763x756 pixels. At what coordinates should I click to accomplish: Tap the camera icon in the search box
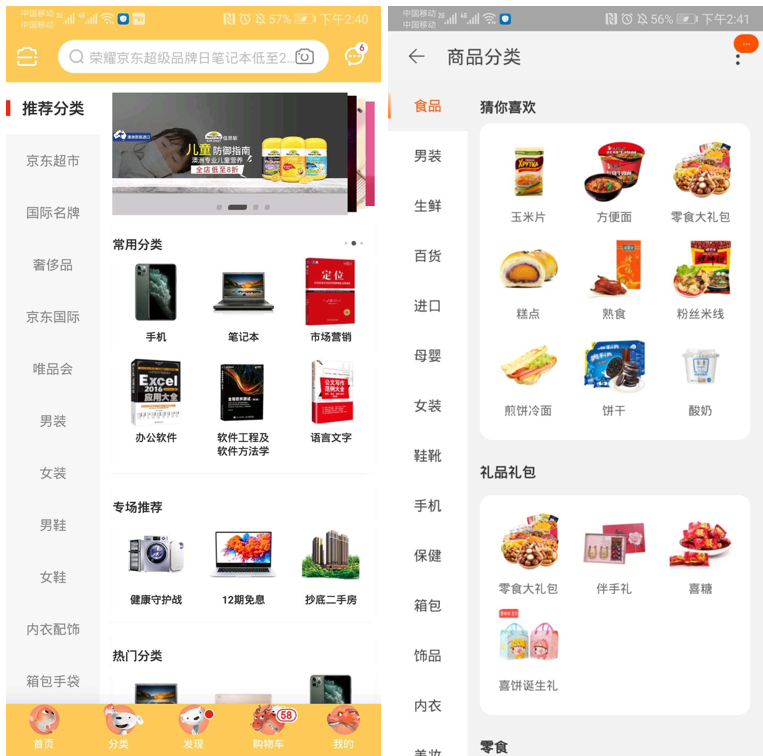[x=305, y=57]
